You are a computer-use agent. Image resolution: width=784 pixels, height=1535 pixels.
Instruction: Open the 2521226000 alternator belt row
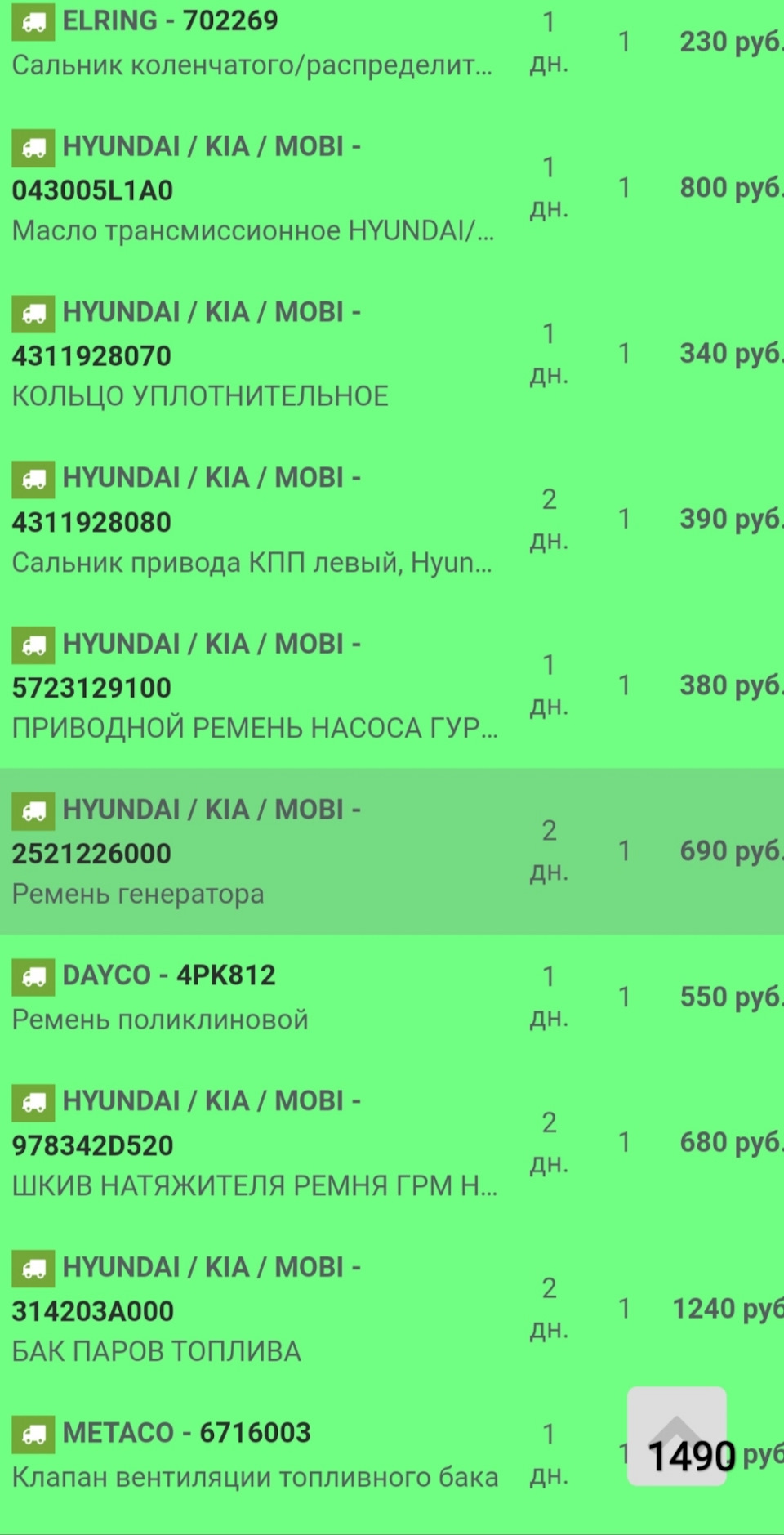tap(253, 852)
